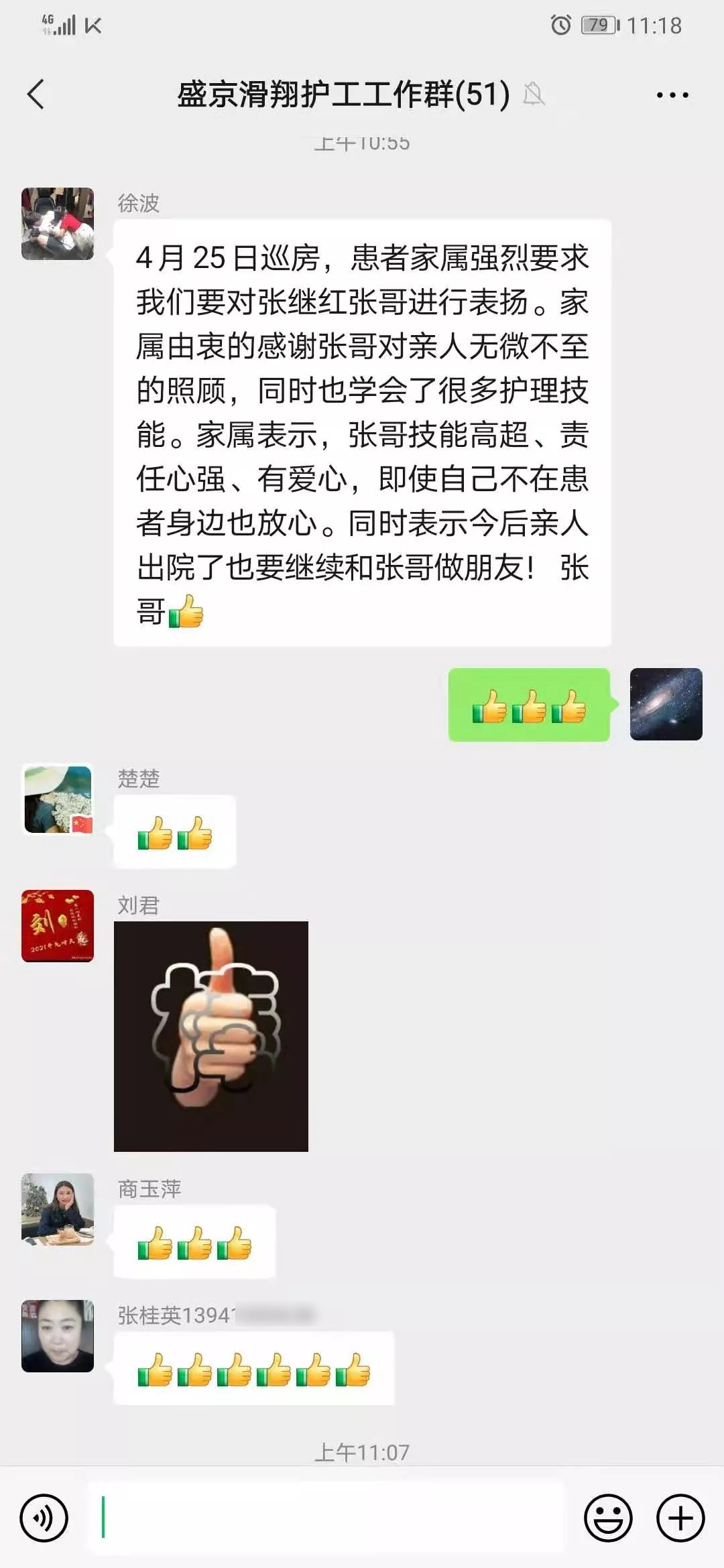Open 徐波's profile avatar

pyautogui.click(x=58, y=224)
